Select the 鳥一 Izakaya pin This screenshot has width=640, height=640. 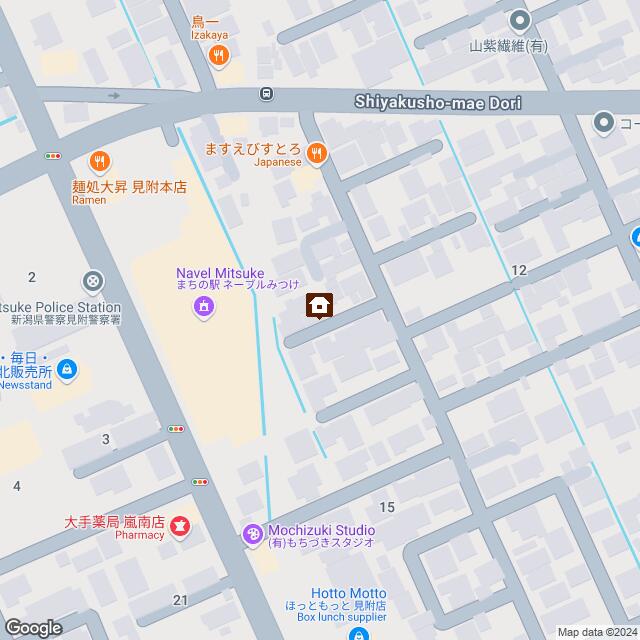(217, 57)
